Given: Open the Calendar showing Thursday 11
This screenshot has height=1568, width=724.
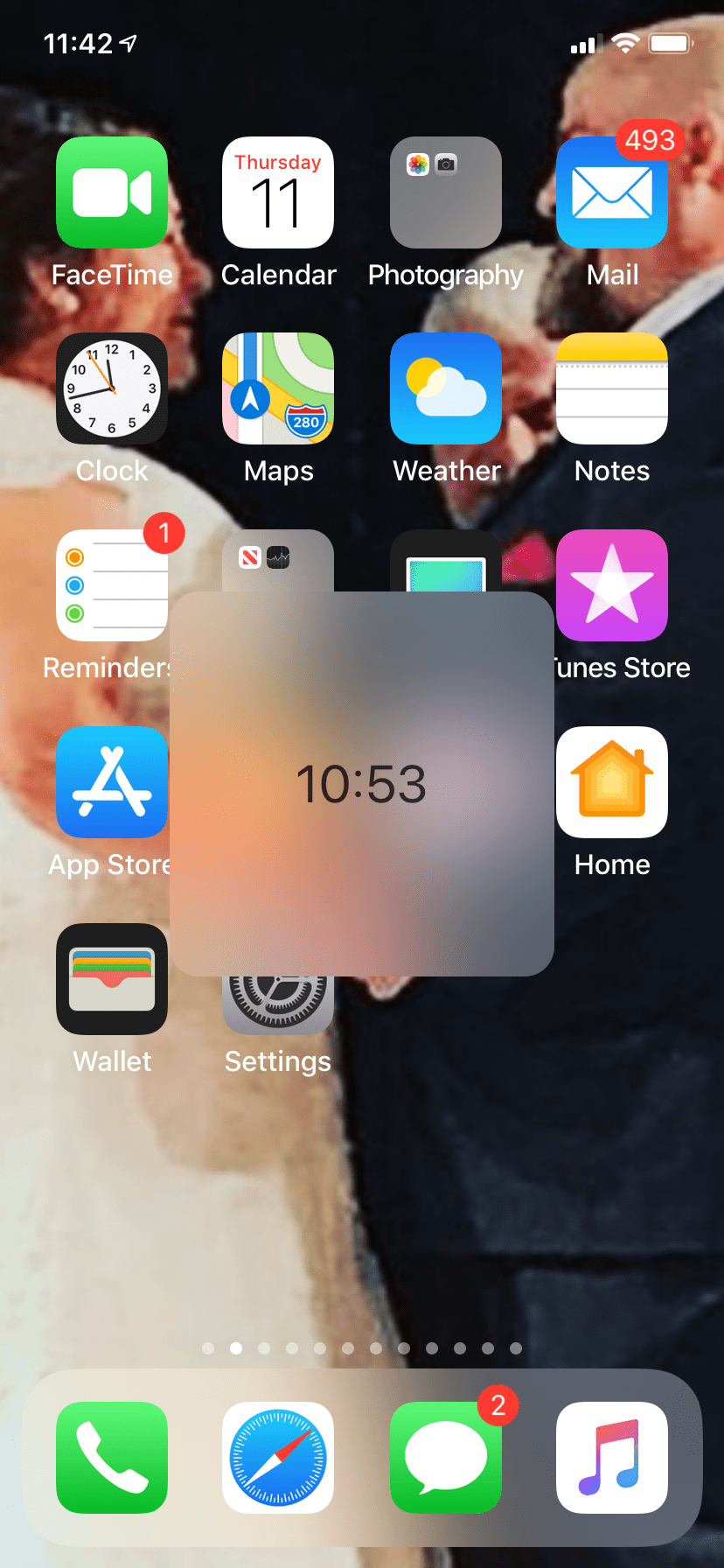Looking at the screenshot, I should pos(278,192).
